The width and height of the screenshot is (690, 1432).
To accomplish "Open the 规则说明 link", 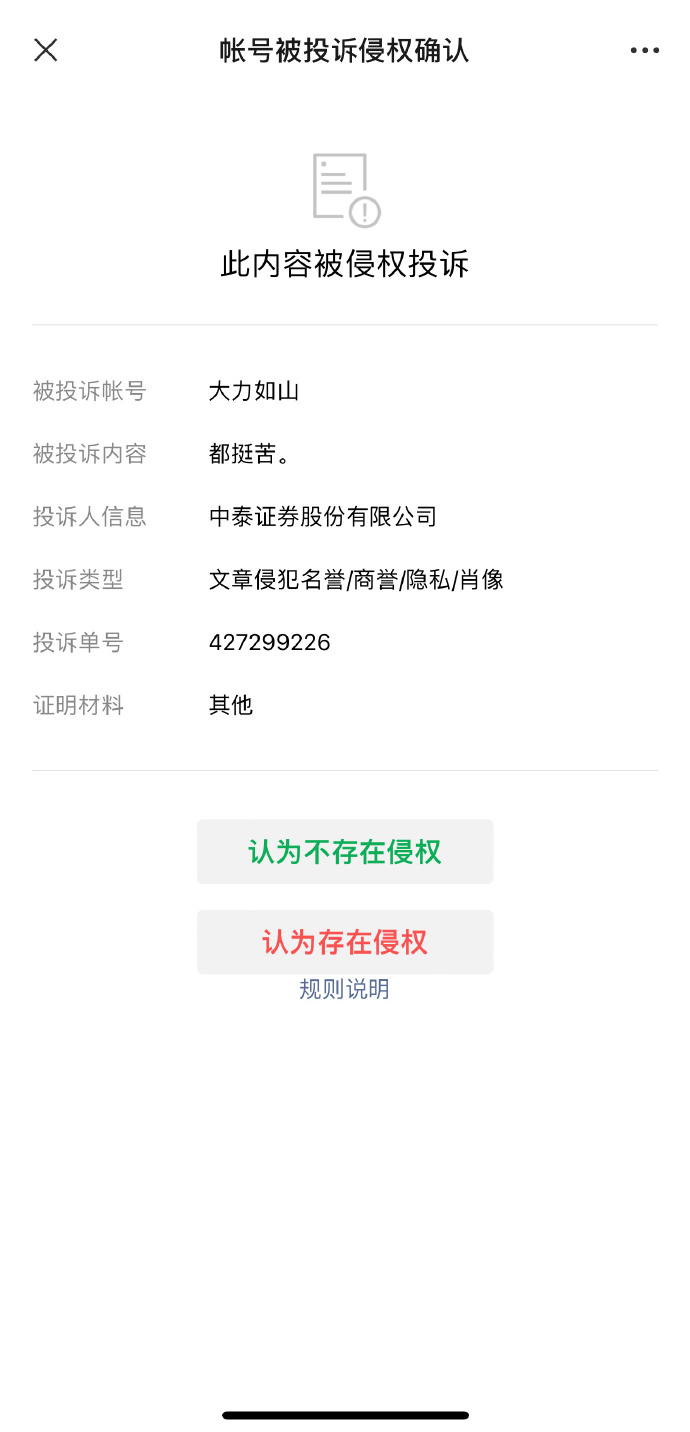I will 344,989.
